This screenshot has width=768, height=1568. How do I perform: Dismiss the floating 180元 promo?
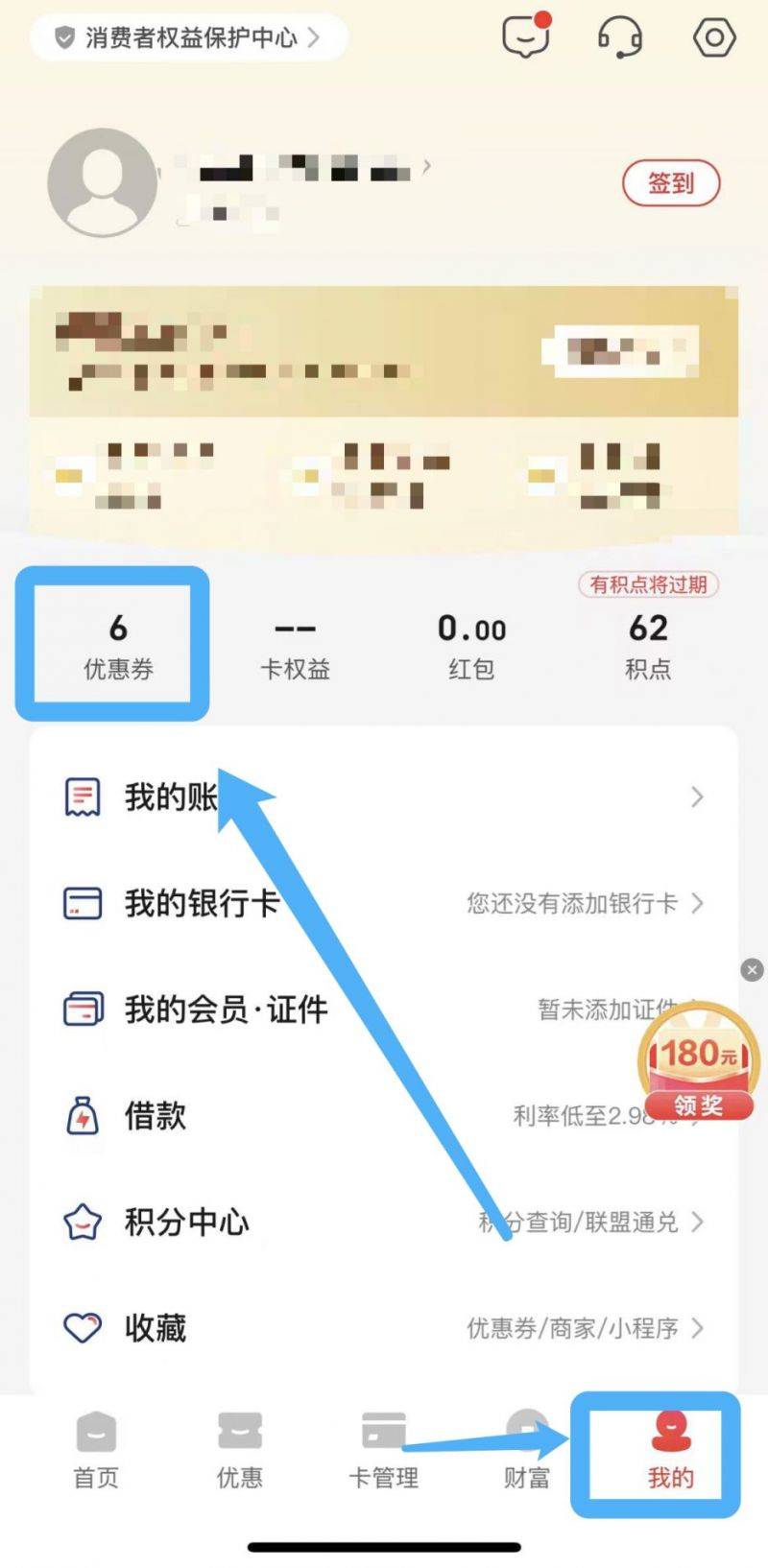tap(753, 969)
